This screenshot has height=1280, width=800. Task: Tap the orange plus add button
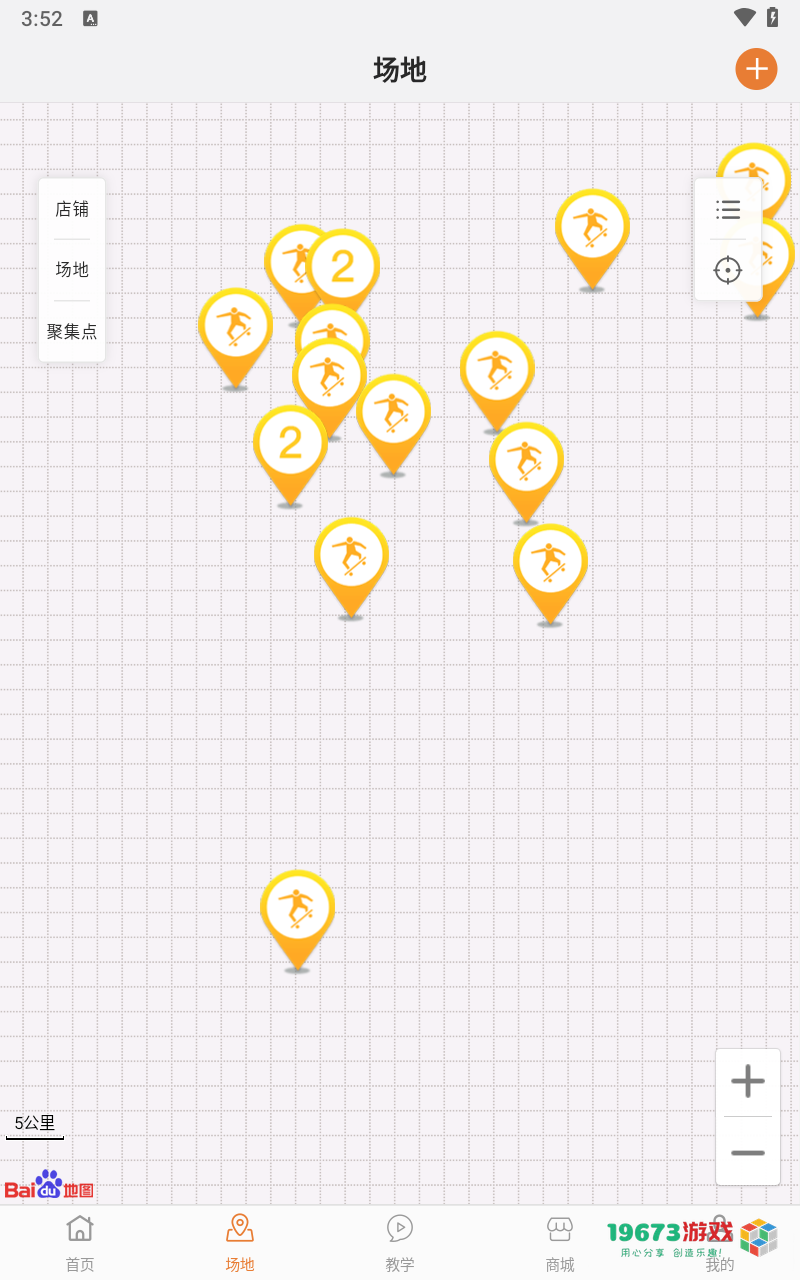[x=756, y=69]
